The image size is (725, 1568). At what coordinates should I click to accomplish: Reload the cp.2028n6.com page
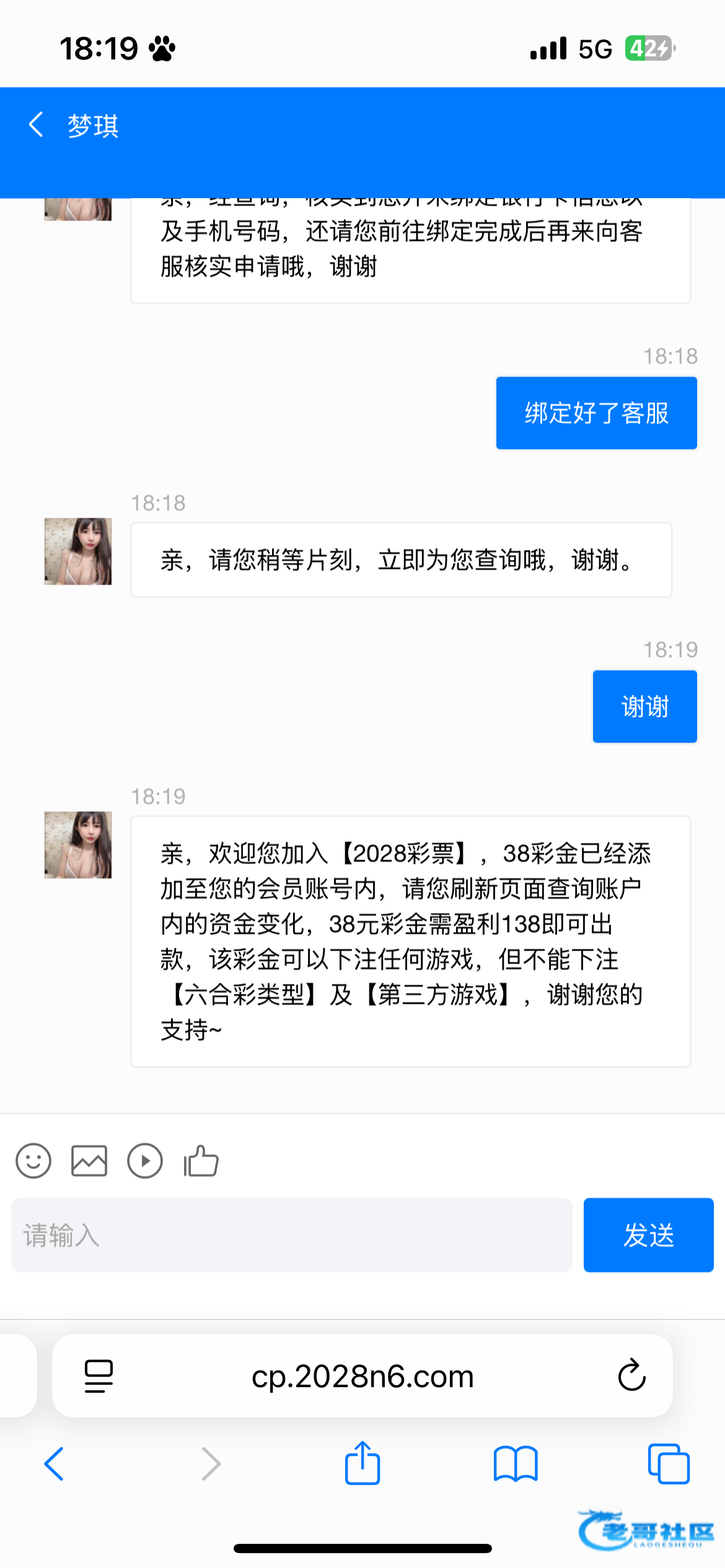[x=631, y=1376]
